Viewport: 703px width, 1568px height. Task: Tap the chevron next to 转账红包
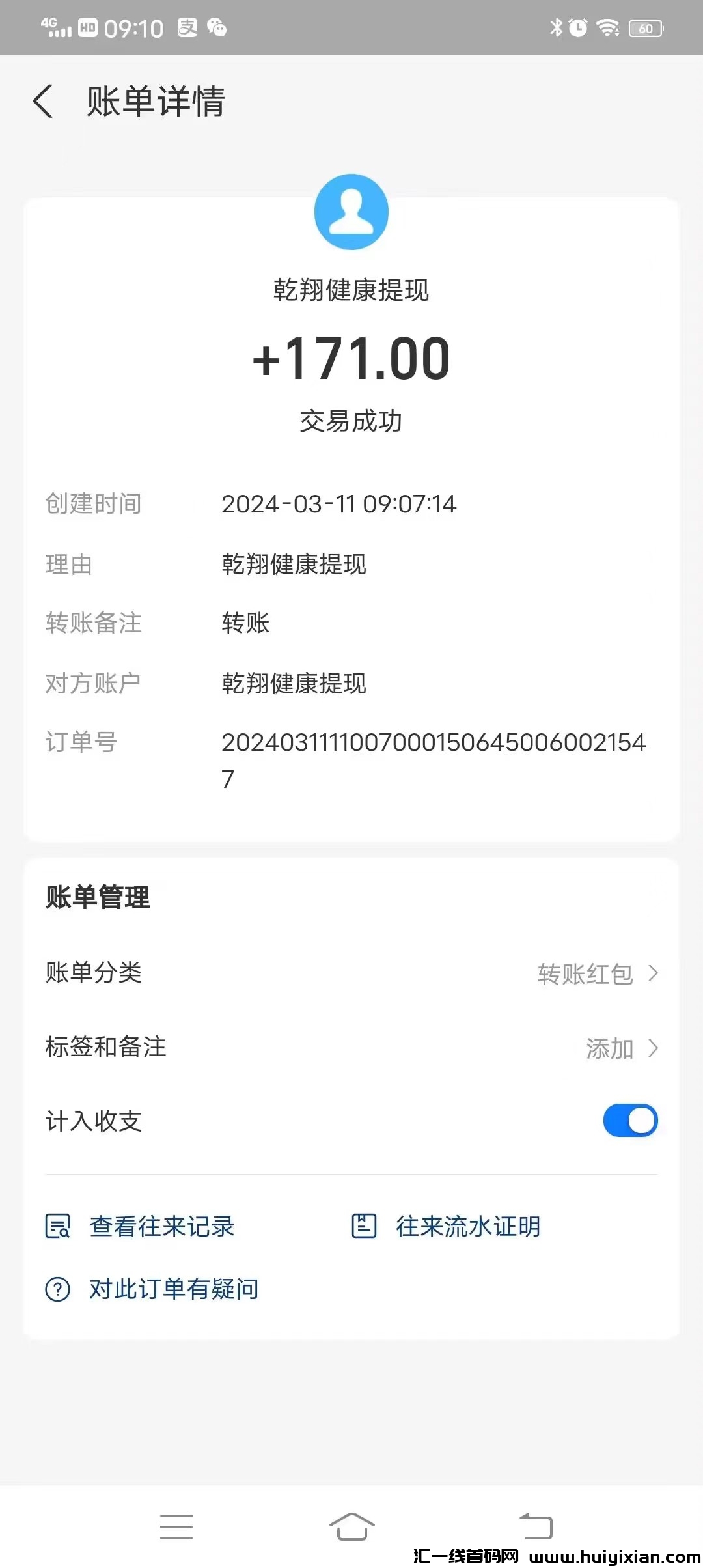point(654,973)
